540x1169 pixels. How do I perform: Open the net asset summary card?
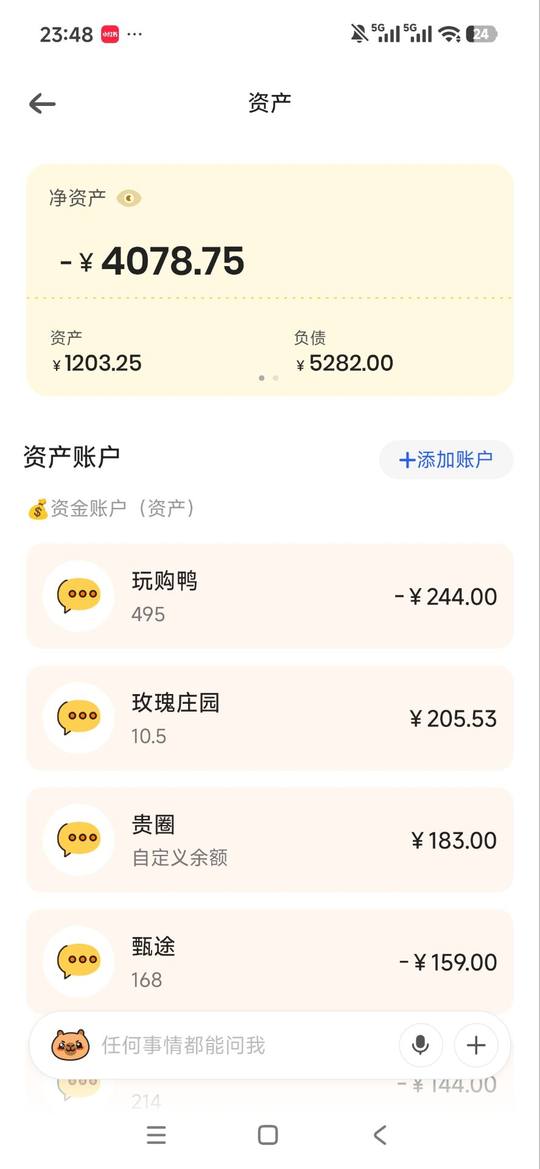click(270, 280)
